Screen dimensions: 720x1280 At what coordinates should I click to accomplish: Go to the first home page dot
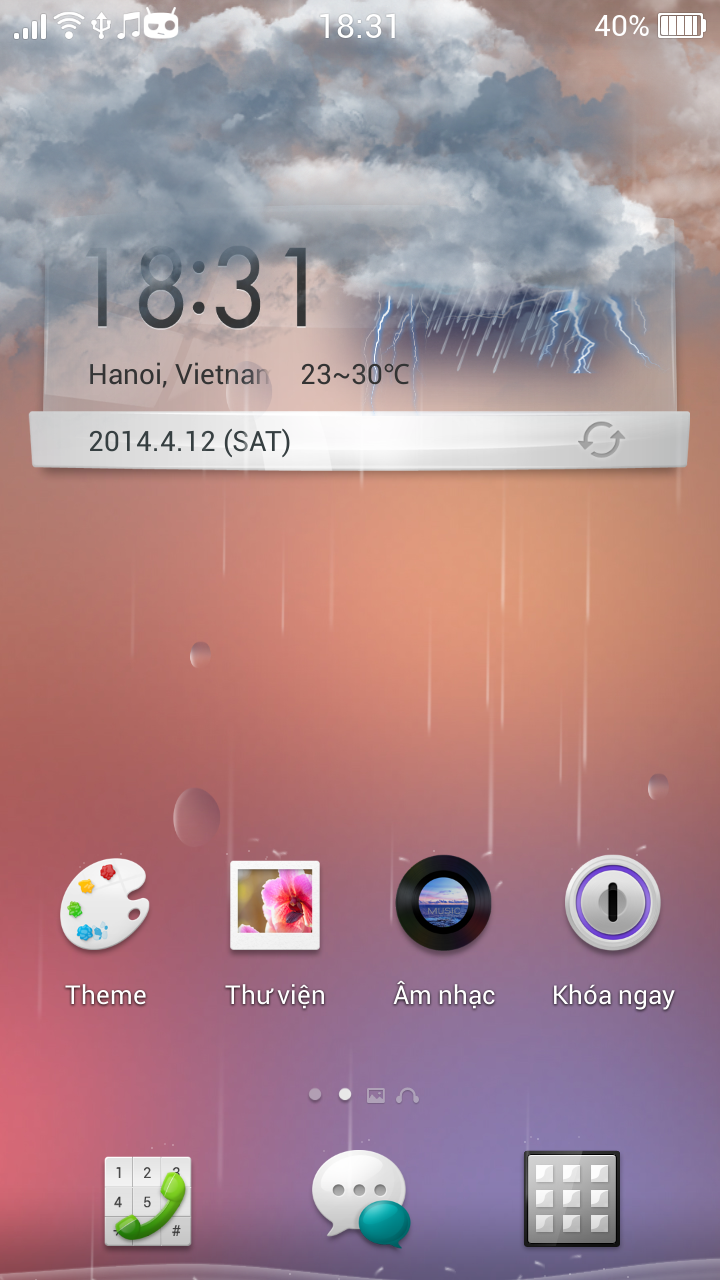[315, 1095]
